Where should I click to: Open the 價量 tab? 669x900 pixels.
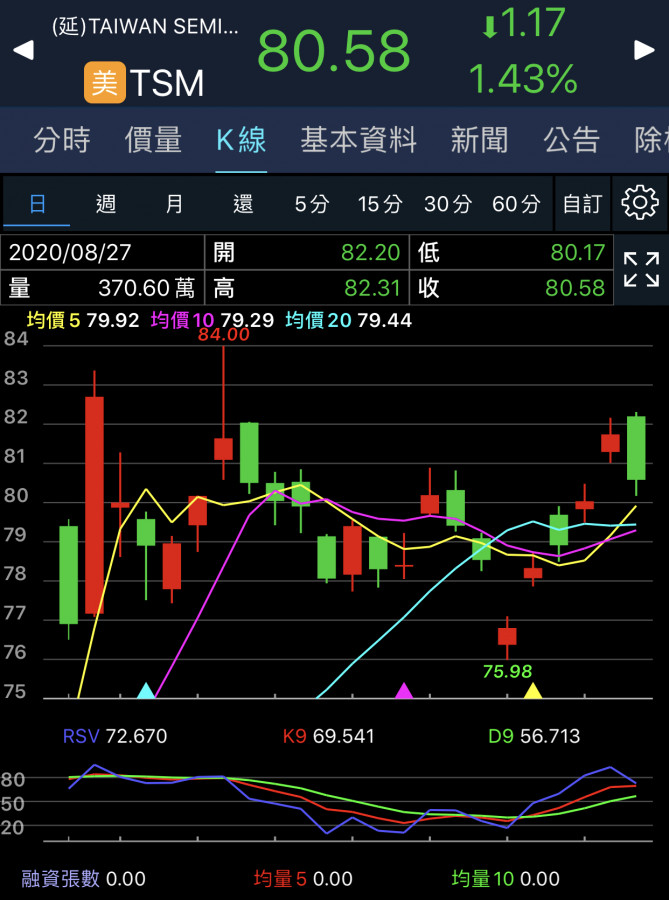click(153, 140)
